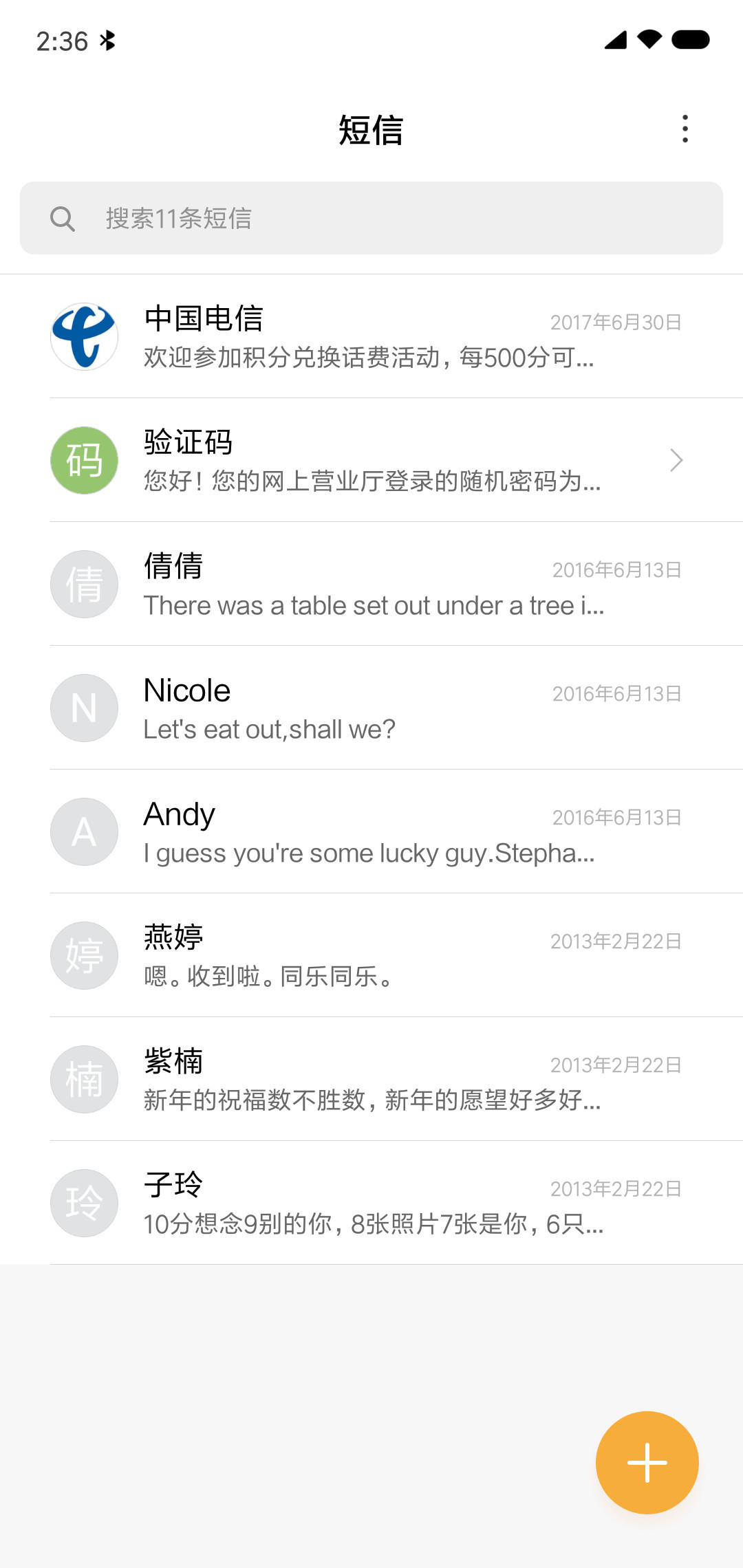Open the chat with Nicole

coord(371,708)
